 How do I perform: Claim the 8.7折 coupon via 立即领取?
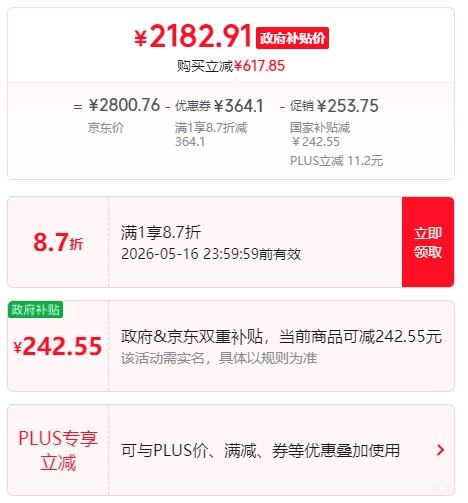(x=428, y=242)
